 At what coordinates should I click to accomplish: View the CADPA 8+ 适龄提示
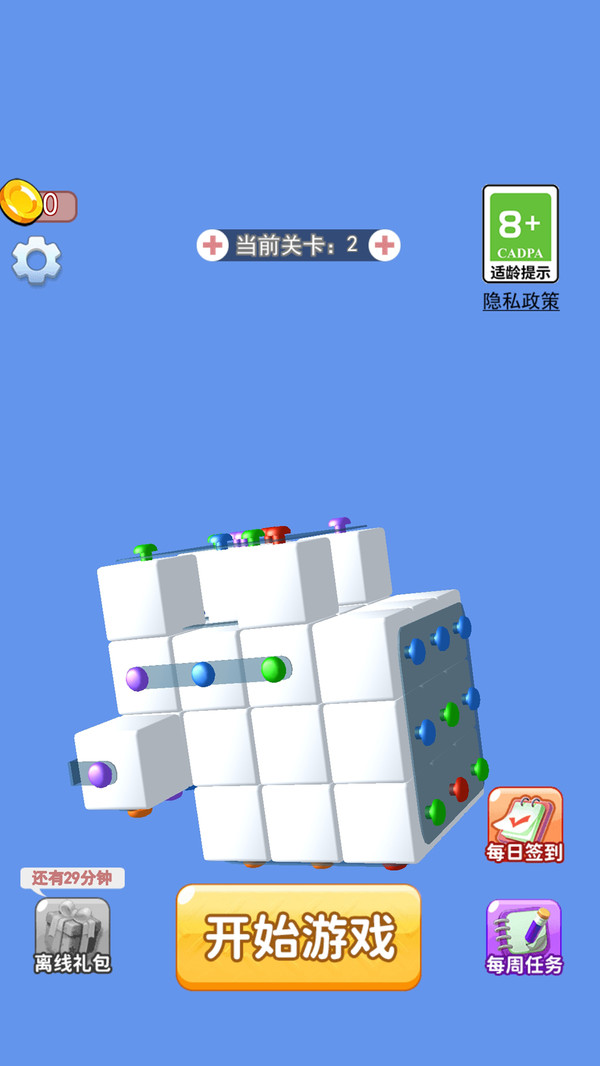521,233
